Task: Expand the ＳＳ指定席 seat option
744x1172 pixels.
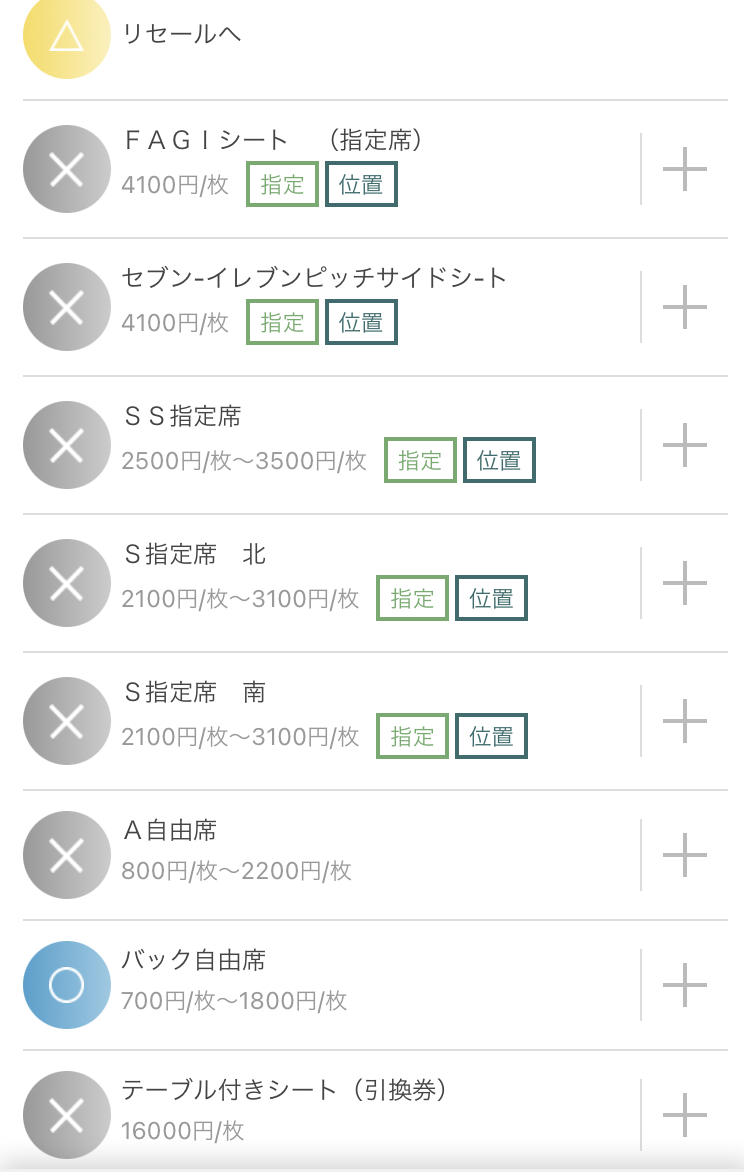Action: [685, 444]
